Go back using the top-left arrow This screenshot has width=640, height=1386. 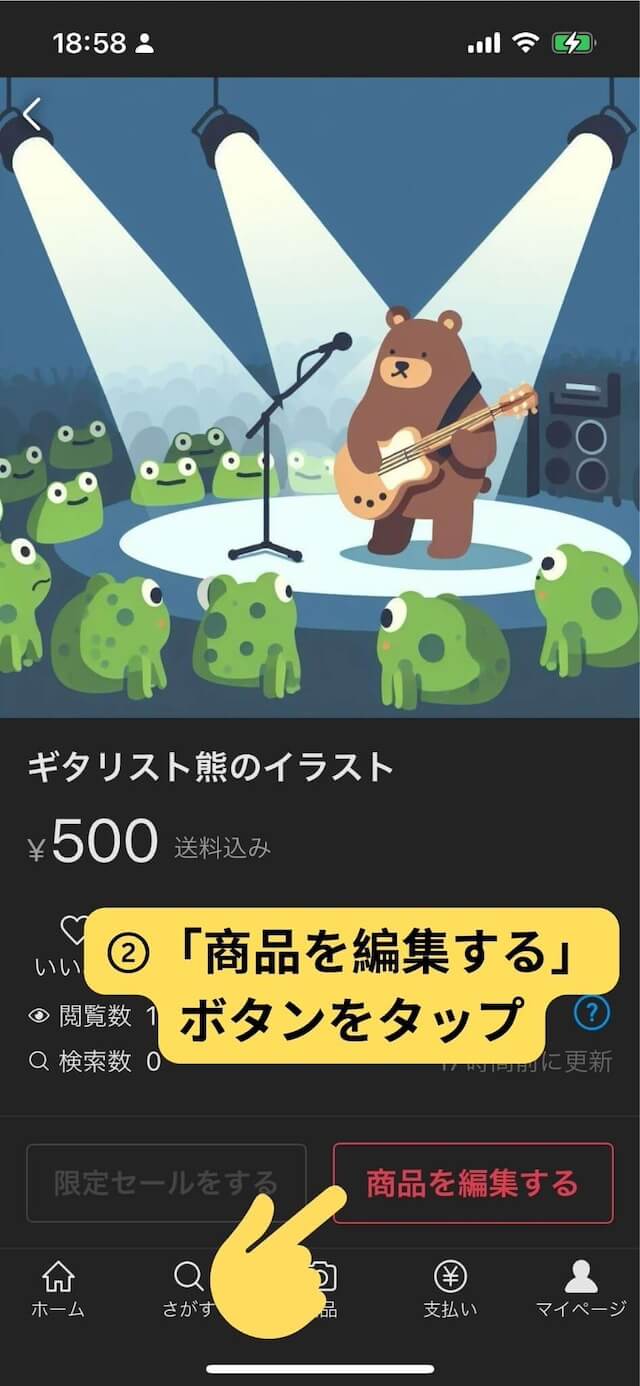click(x=32, y=114)
